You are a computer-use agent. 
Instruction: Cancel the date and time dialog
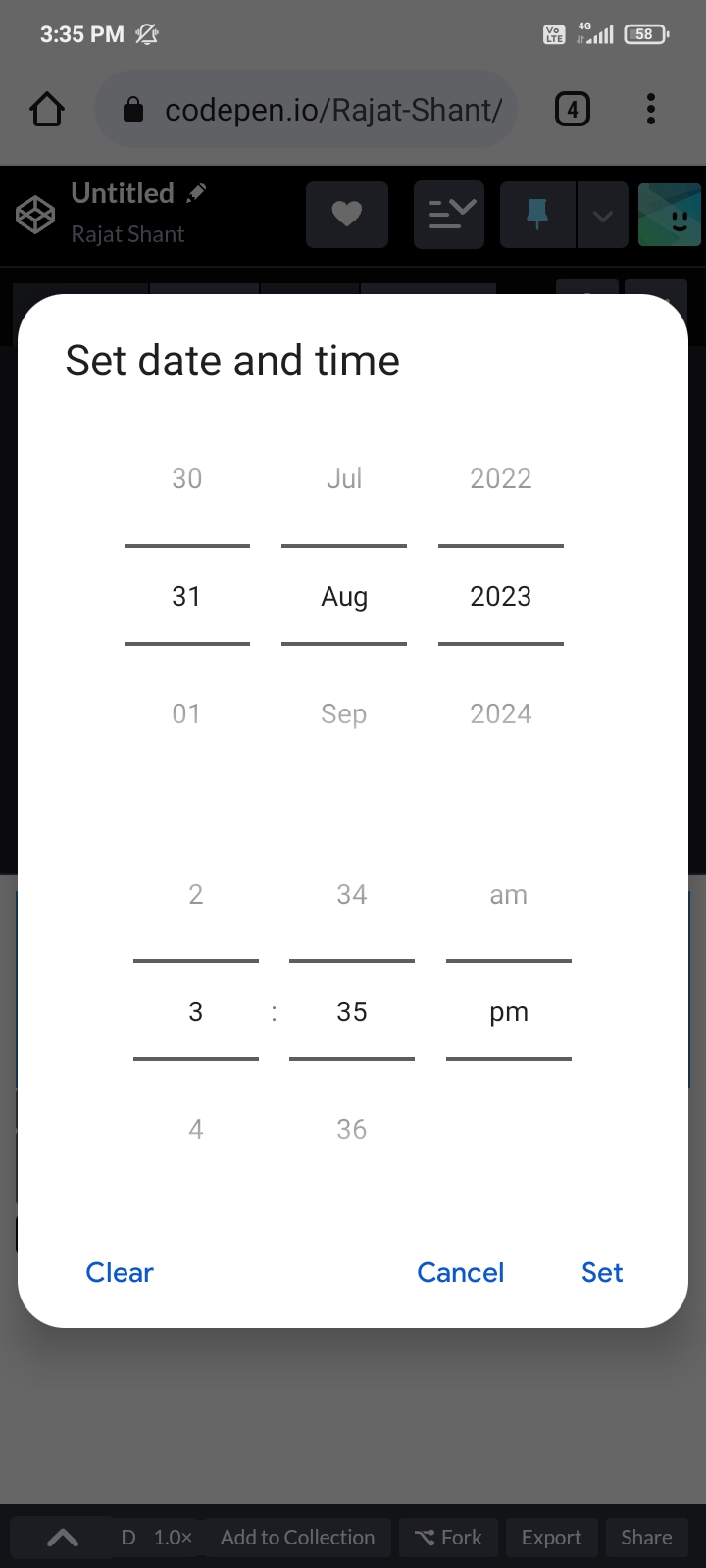[x=460, y=1272]
